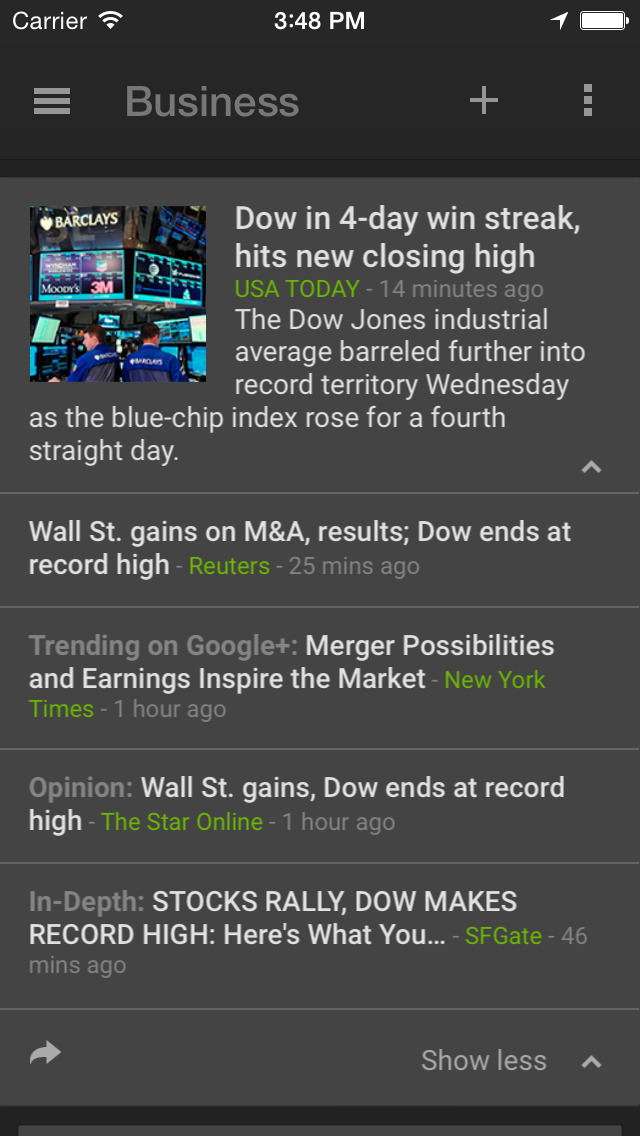Add a new section with plus icon
The width and height of the screenshot is (640, 1136).
click(484, 100)
